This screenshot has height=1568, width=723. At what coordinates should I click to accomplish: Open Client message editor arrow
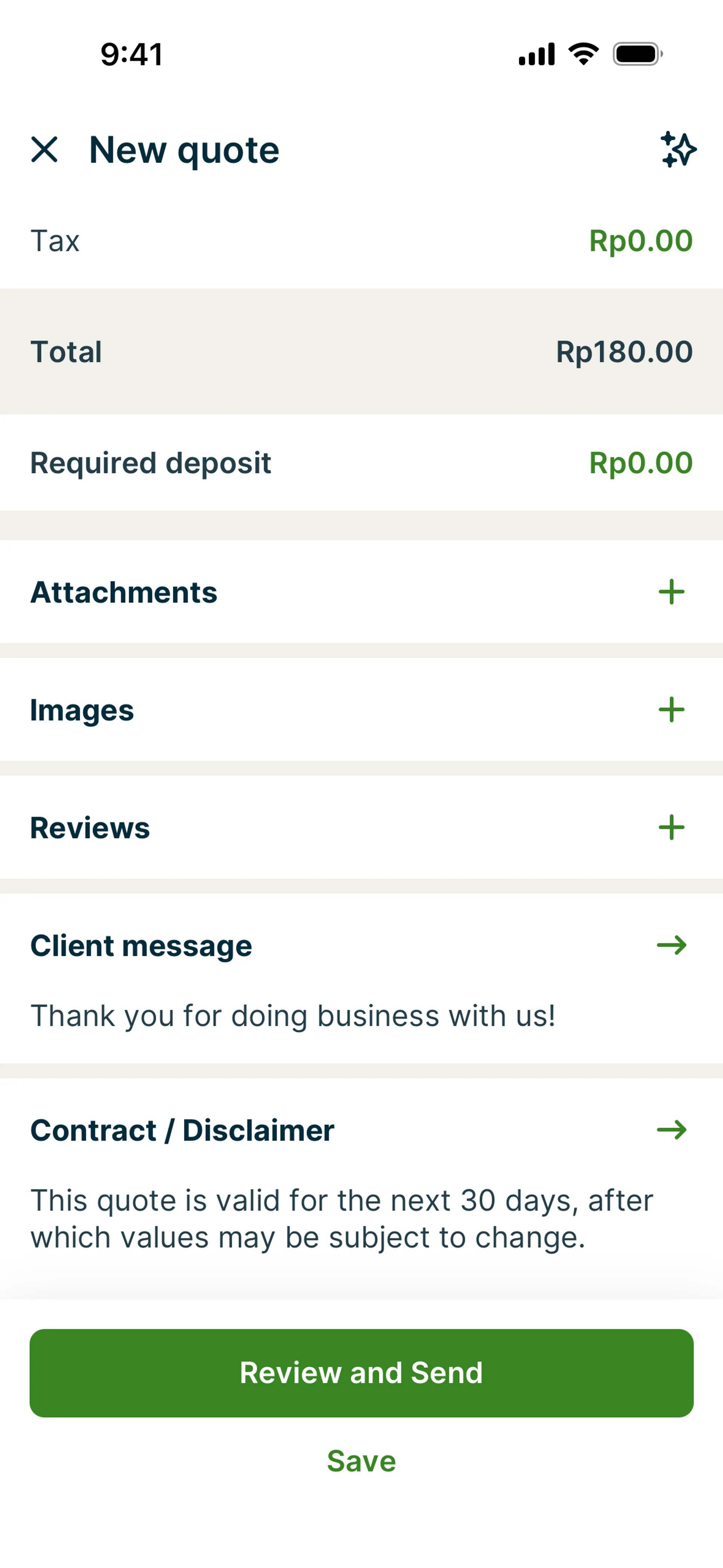point(671,945)
